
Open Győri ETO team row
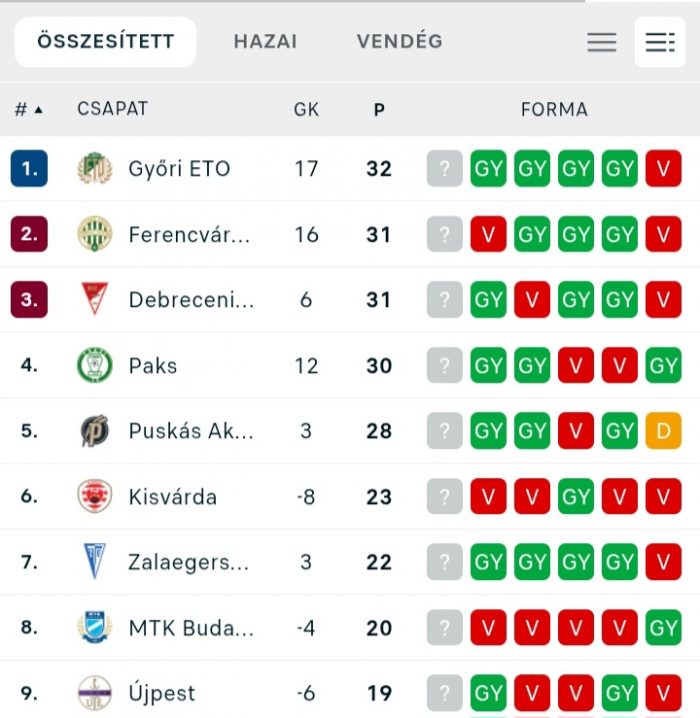pyautogui.click(x=179, y=169)
